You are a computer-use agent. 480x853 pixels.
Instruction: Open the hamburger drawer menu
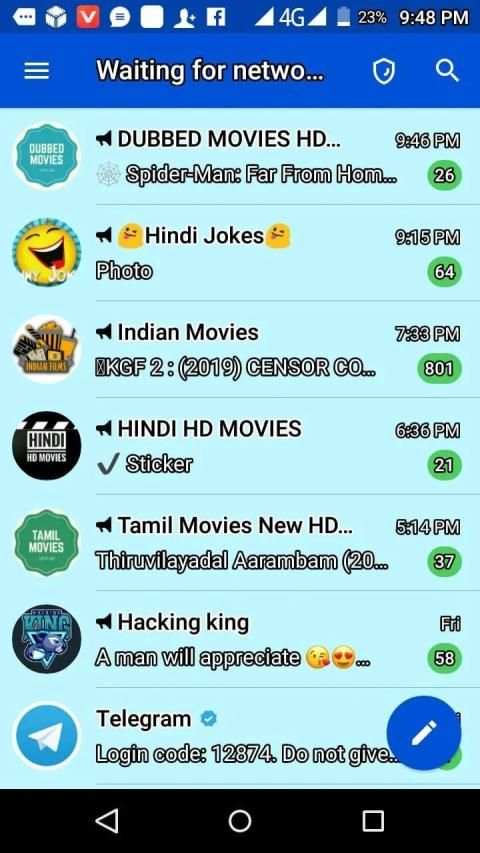(36, 71)
